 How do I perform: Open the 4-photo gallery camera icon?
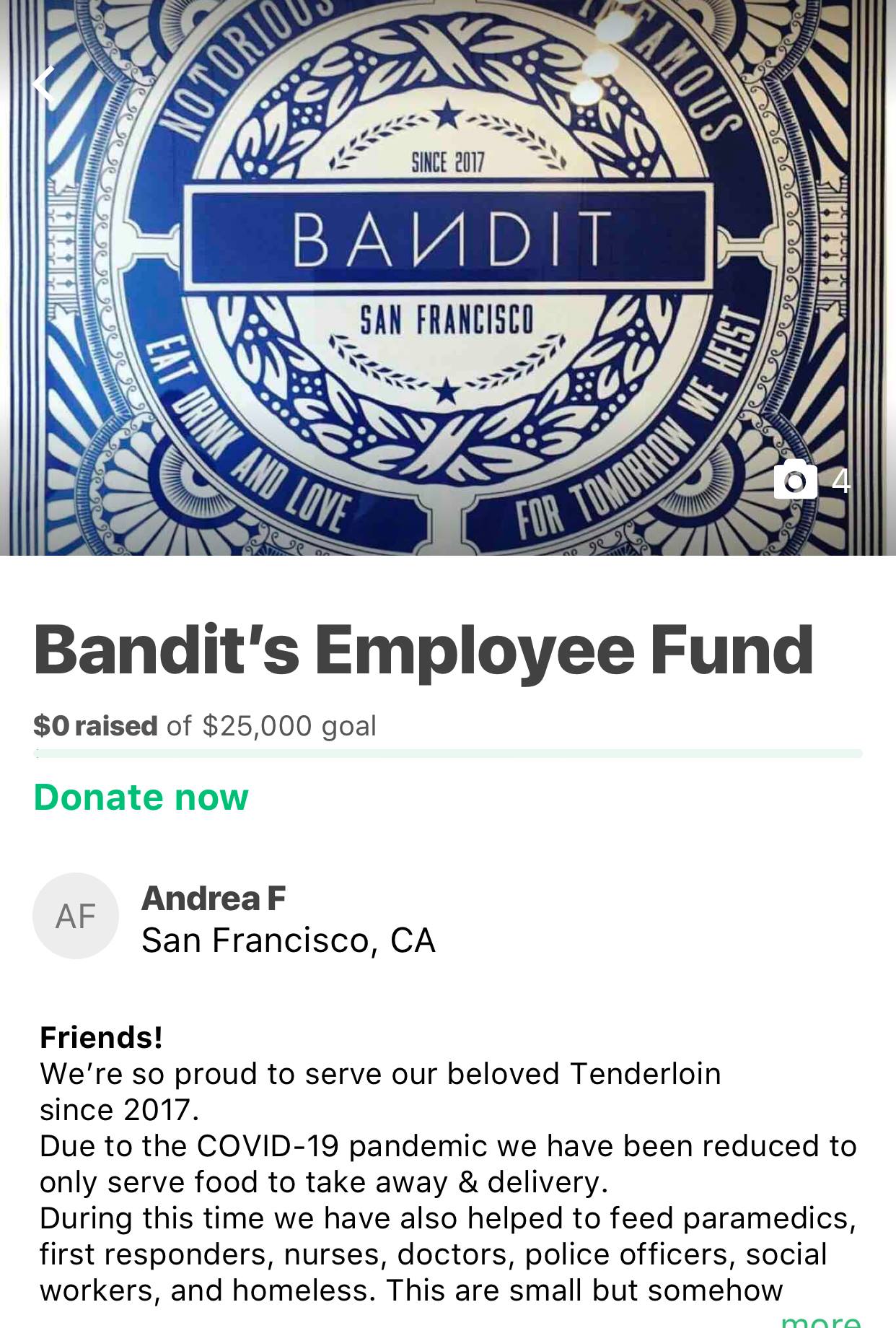coord(796,480)
